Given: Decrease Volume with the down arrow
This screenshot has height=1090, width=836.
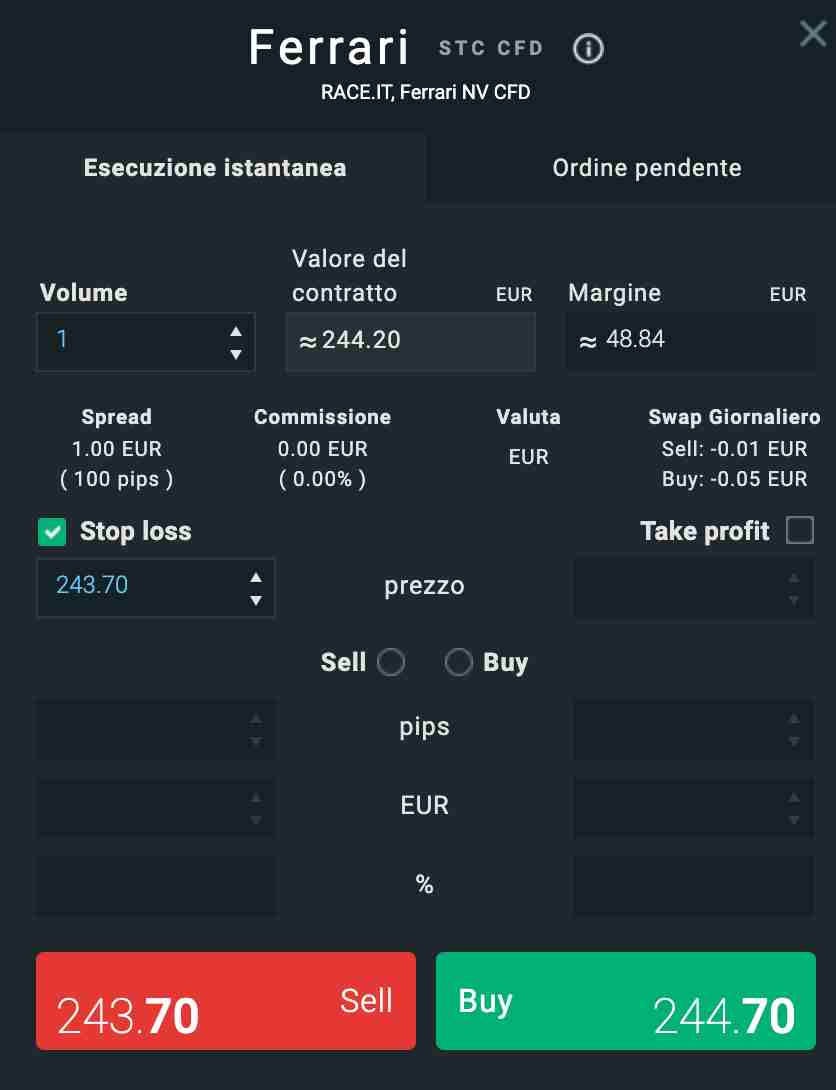Looking at the screenshot, I should point(236,354).
